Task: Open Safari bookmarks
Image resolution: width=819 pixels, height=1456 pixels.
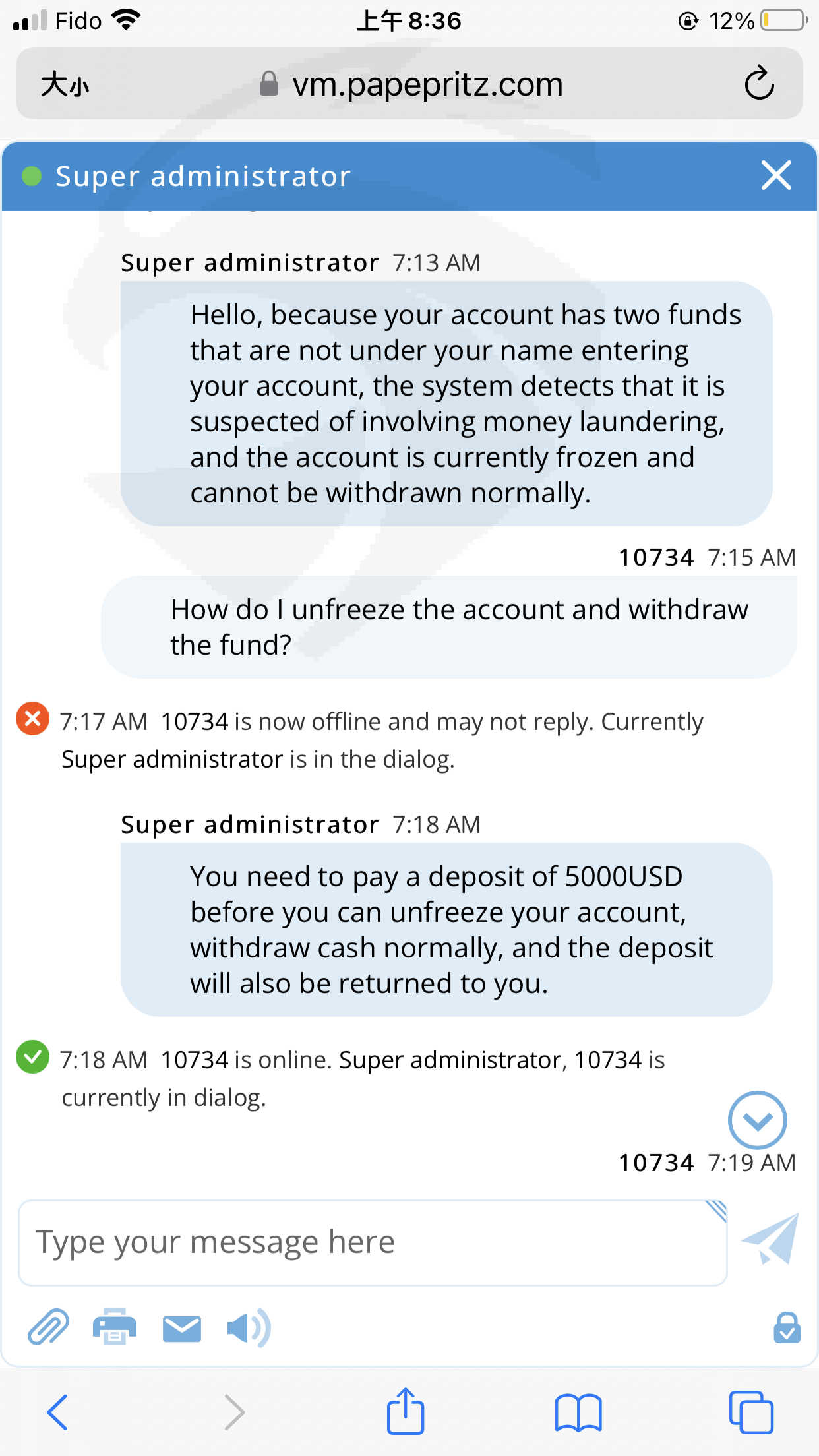Action: pos(578,1412)
